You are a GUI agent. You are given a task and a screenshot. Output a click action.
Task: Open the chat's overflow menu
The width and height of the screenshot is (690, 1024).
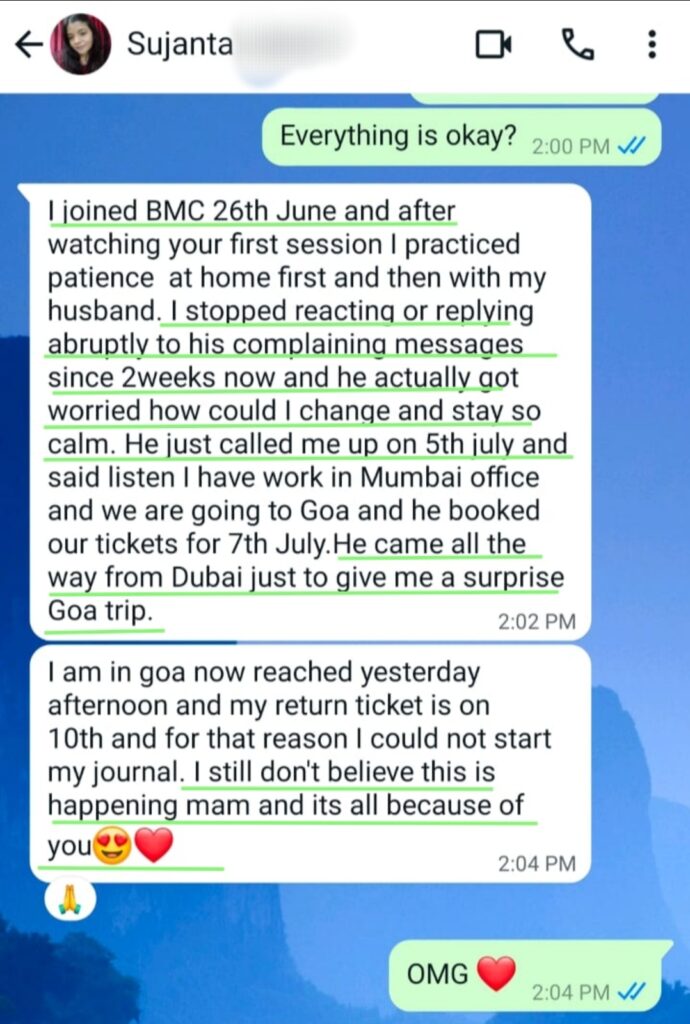(651, 44)
